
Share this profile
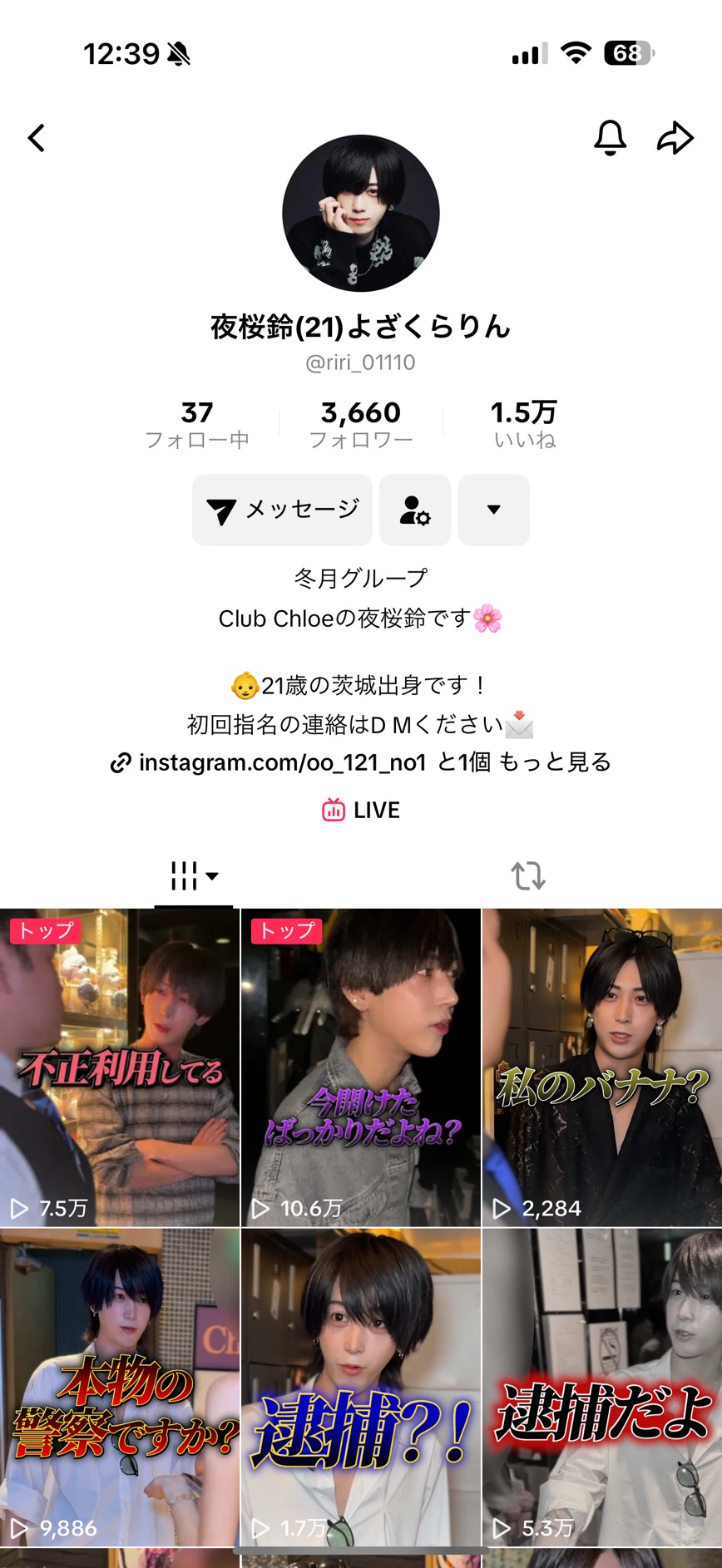click(x=675, y=138)
